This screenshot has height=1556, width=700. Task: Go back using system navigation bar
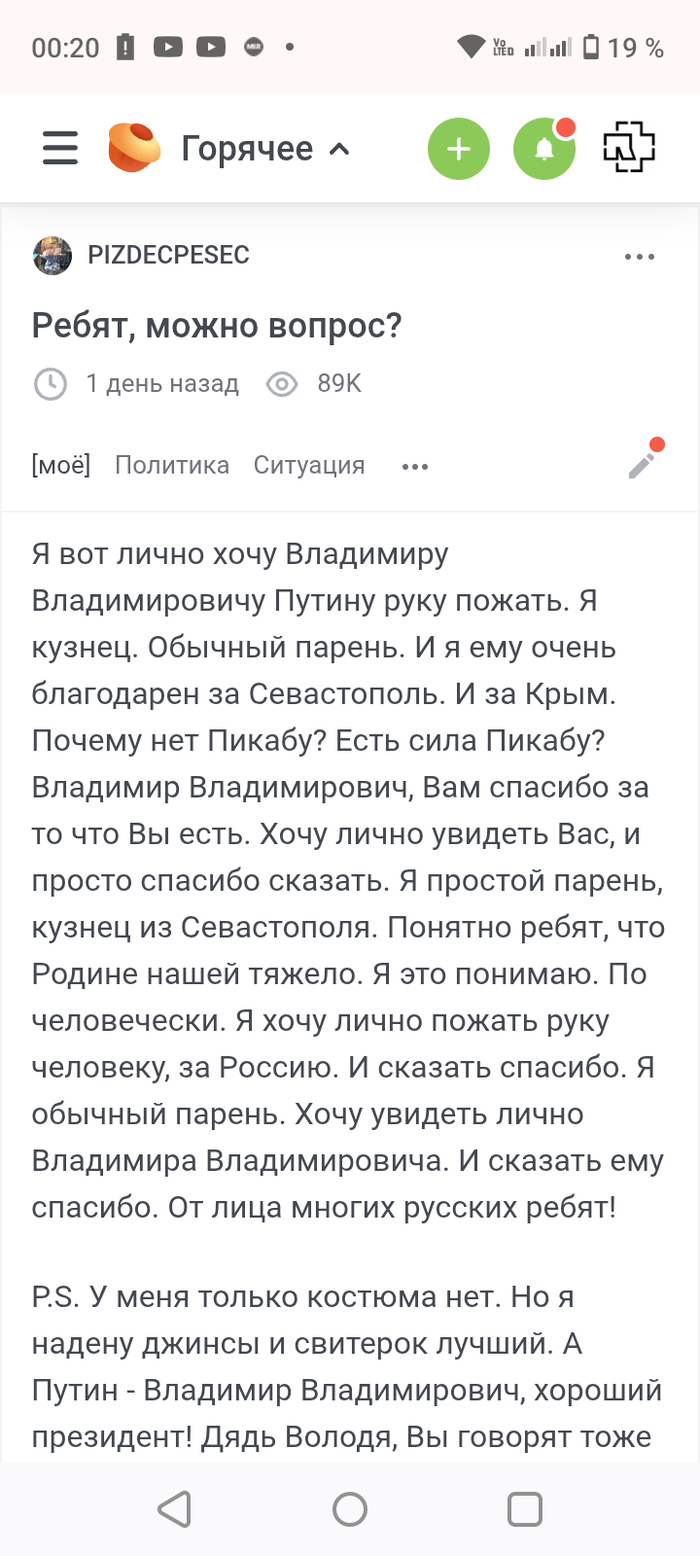(175, 1509)
